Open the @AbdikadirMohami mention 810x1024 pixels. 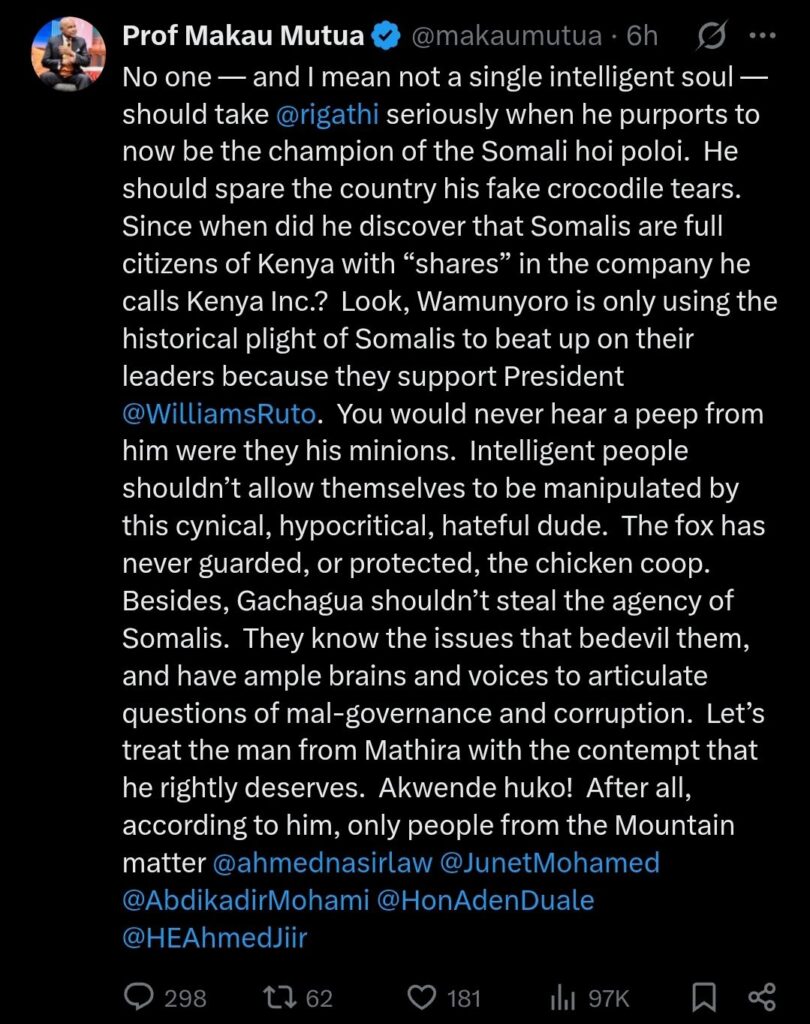[243, 900]
